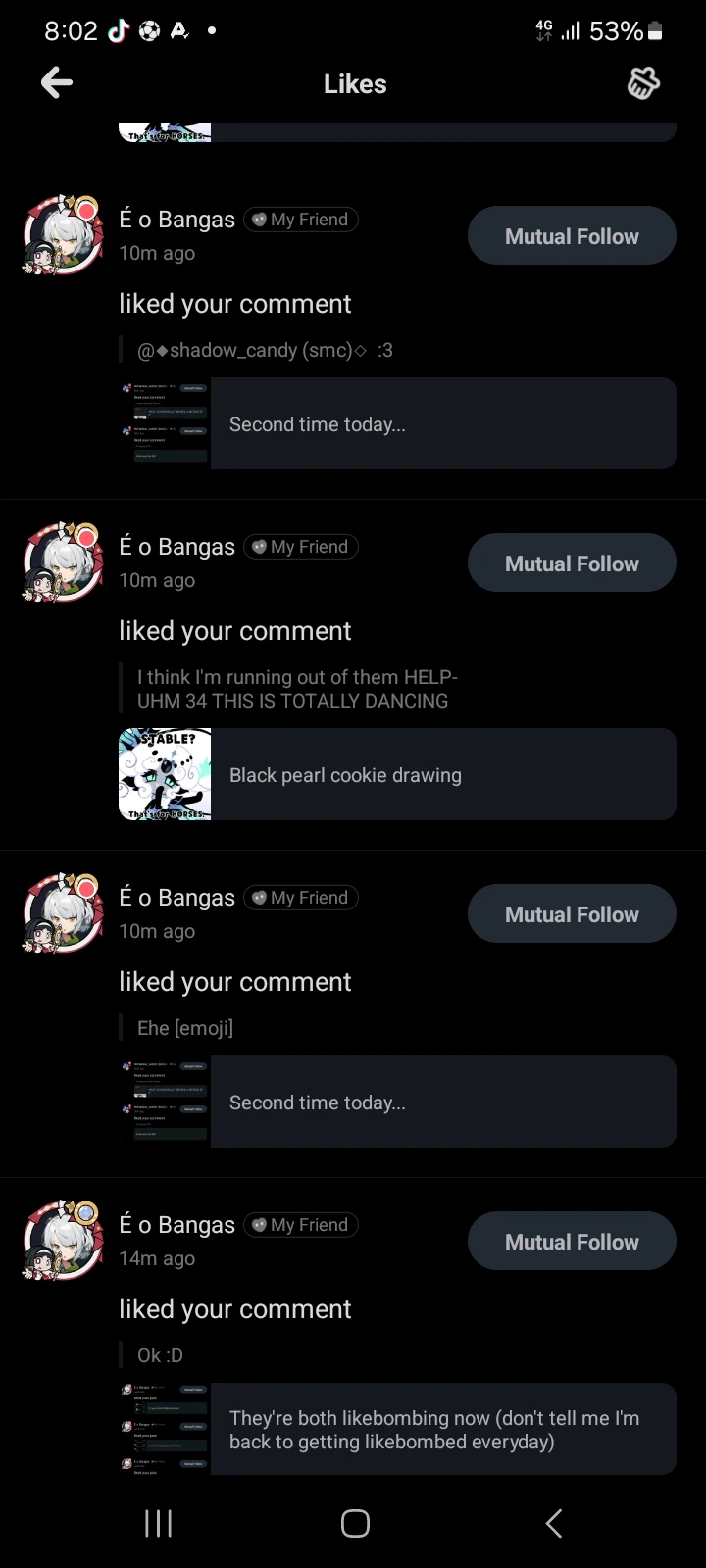706x1568 pixels.
Task: Tap Mutual Follow on the 14m ago notification
Action: (572, 1242)
